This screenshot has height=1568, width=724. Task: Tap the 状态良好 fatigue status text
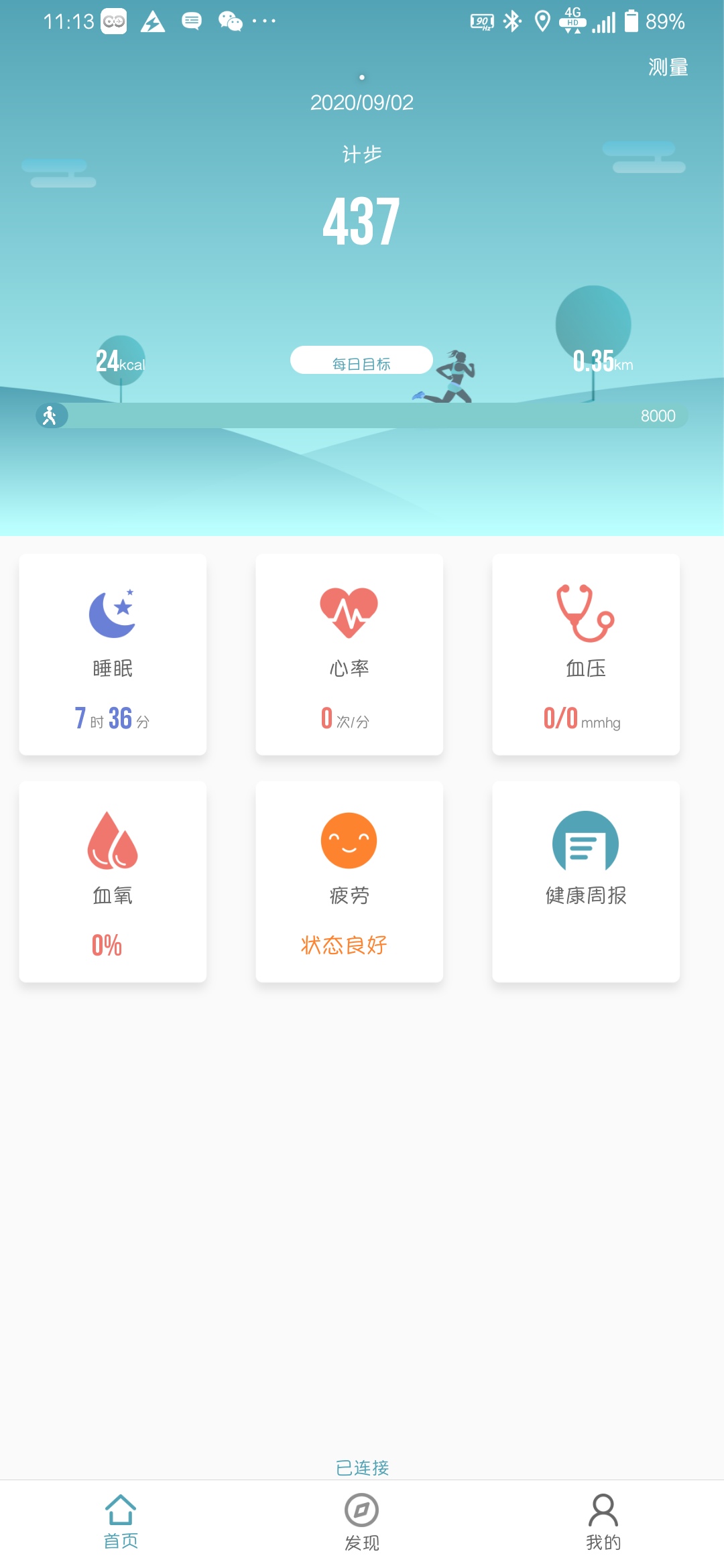tap(344, 946)
